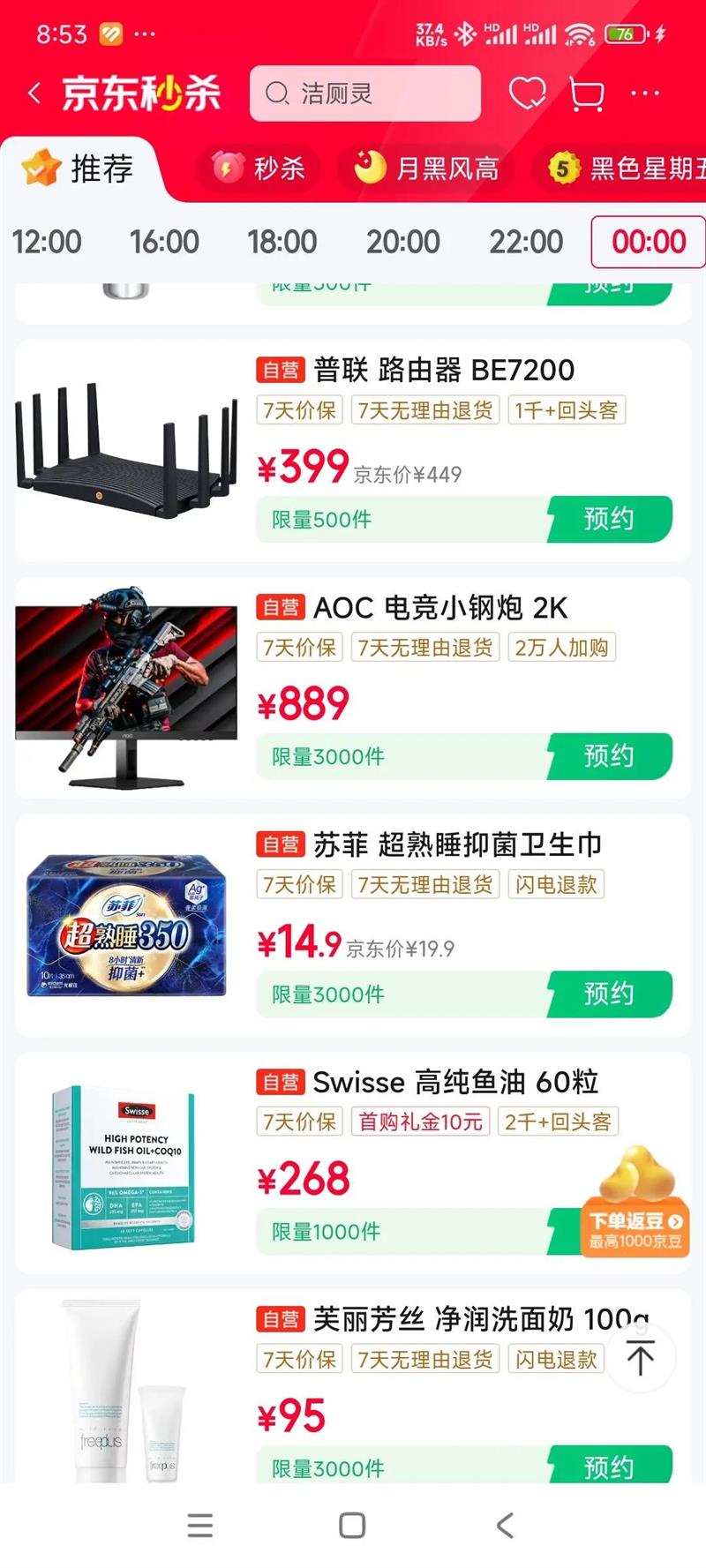
Task: Select the 16:00 time slot
Action: (164, 242)
